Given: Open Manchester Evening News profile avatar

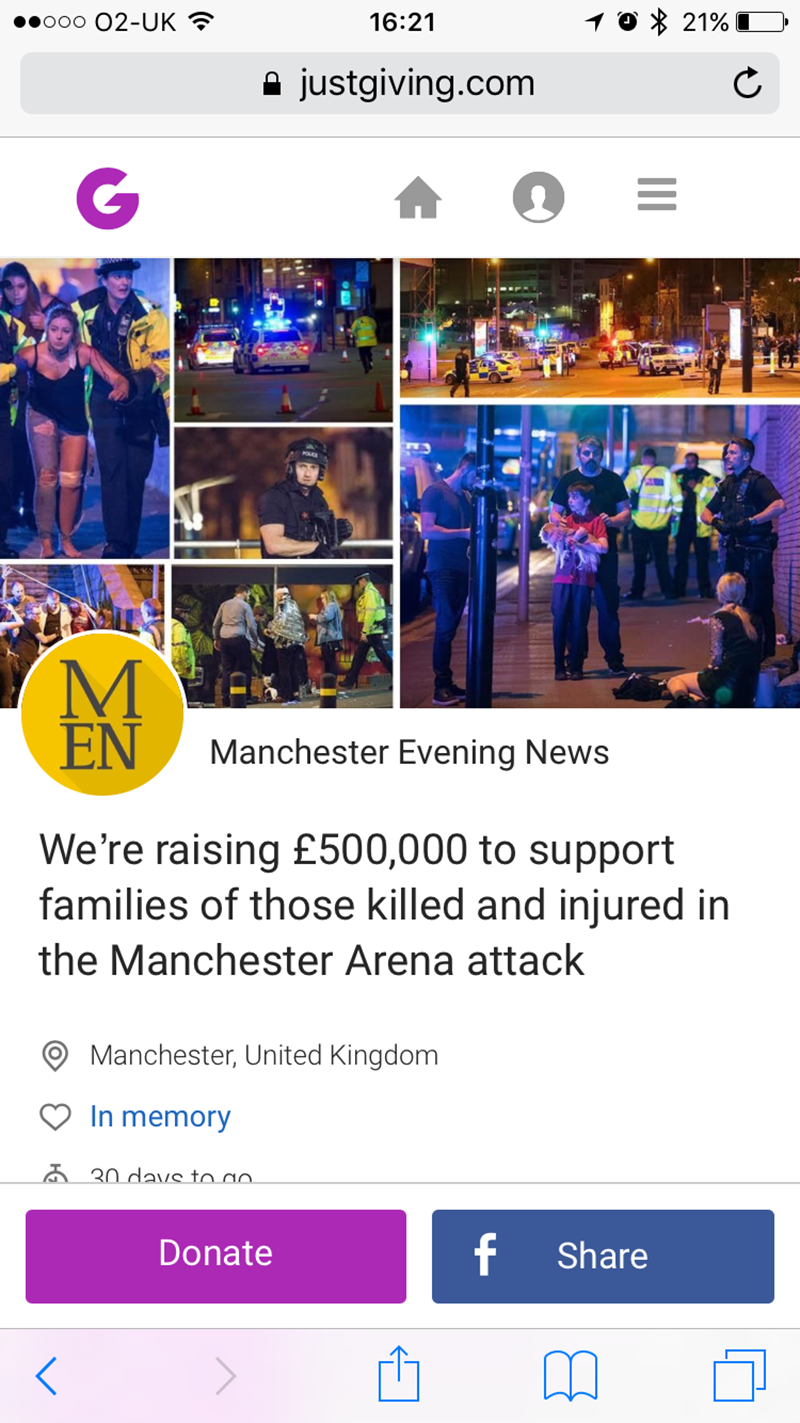Looking at the screenshot, I should tap(102, 713).
